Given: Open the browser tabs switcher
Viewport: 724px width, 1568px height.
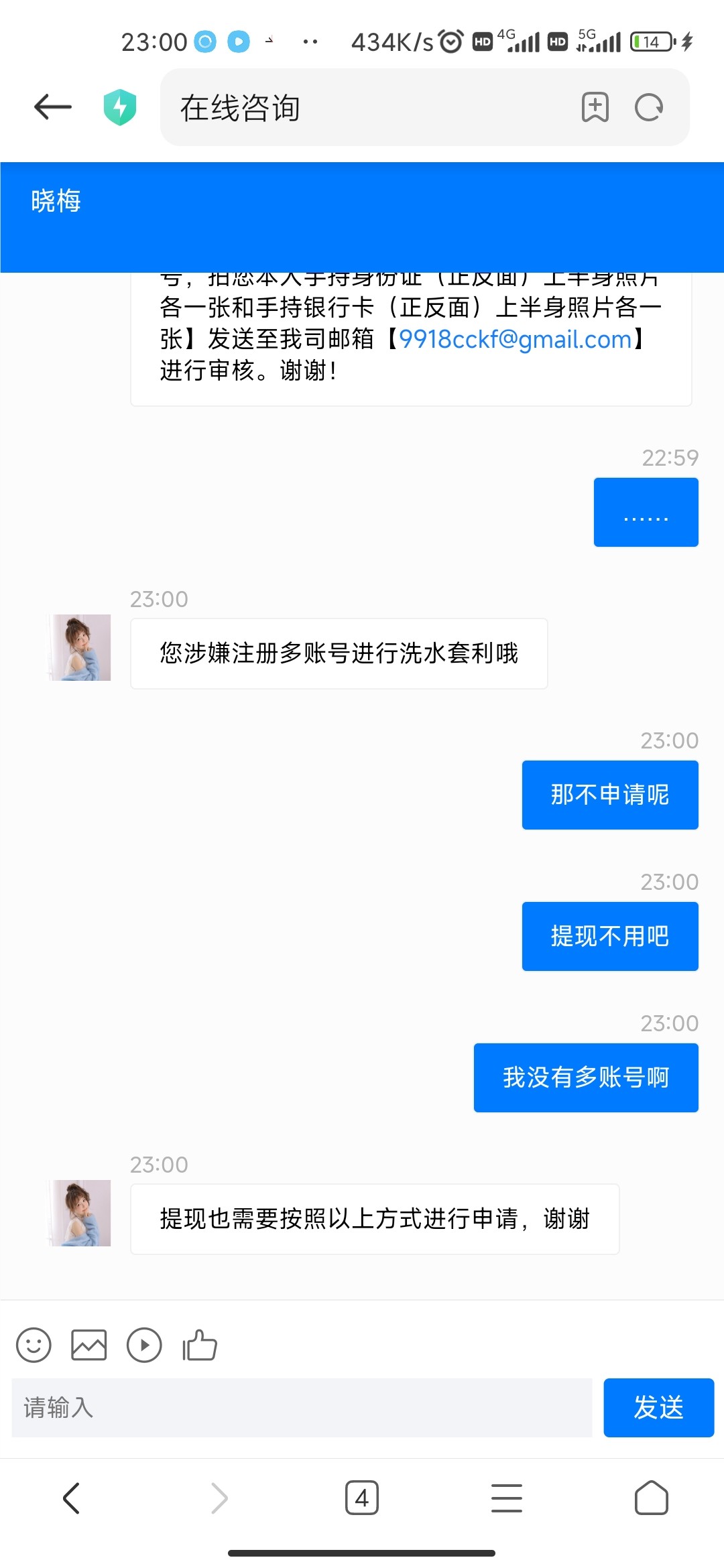Looking at the screenshot, I should pos(362,1498).
